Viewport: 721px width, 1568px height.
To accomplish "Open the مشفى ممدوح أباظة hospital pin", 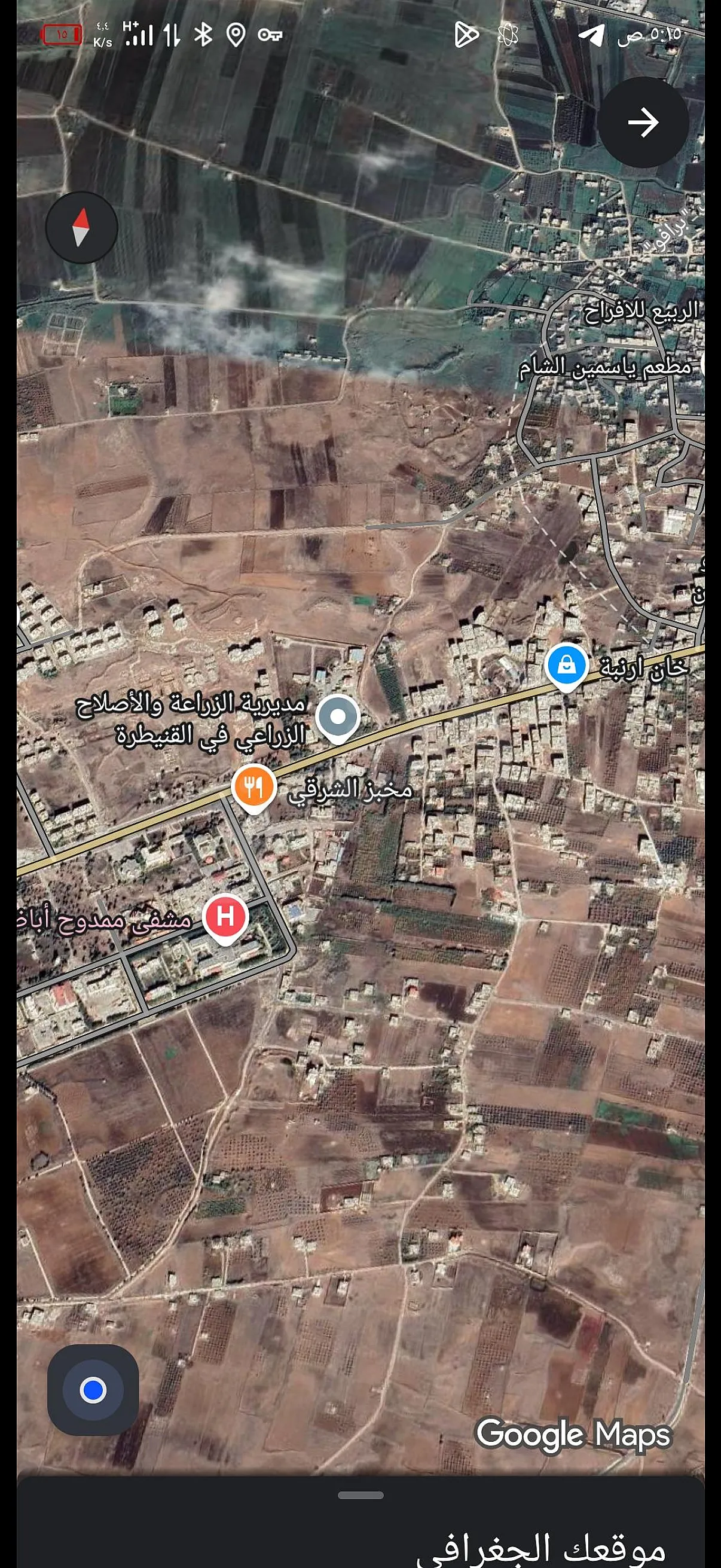I will 225,919.
